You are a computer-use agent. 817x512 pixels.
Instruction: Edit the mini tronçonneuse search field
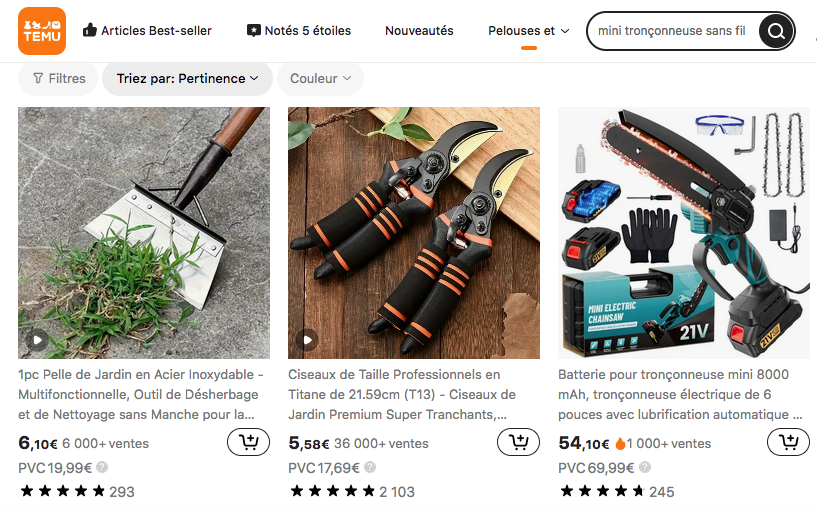(672, 31)
